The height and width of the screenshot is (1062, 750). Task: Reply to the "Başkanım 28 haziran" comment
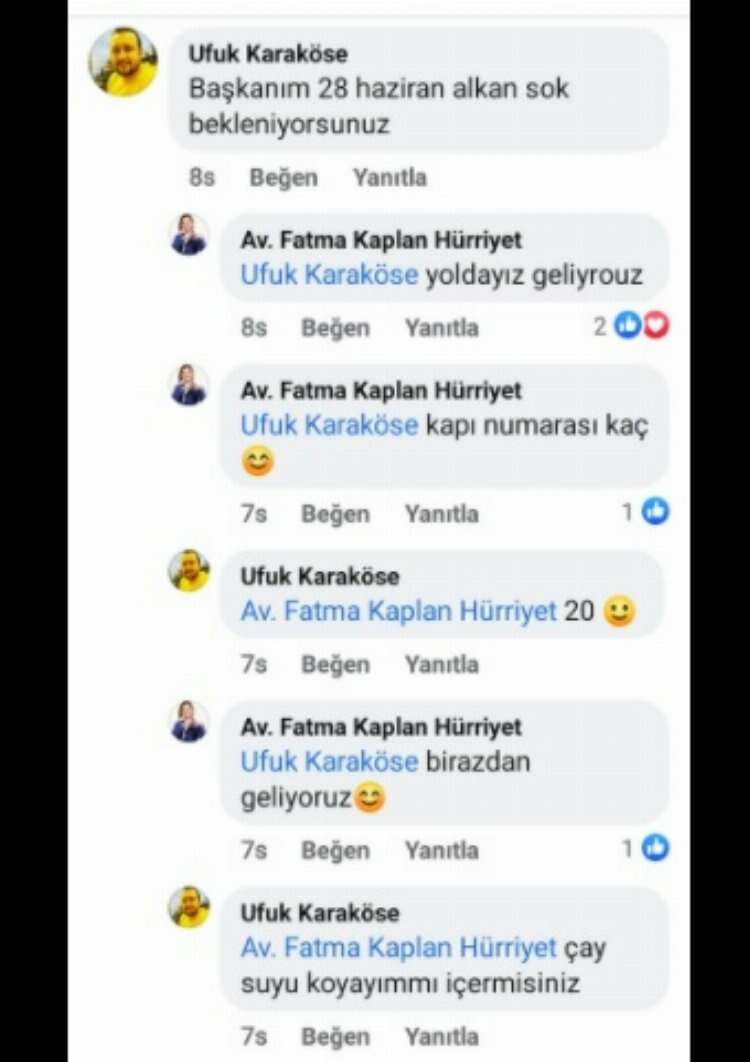point(389,178)
